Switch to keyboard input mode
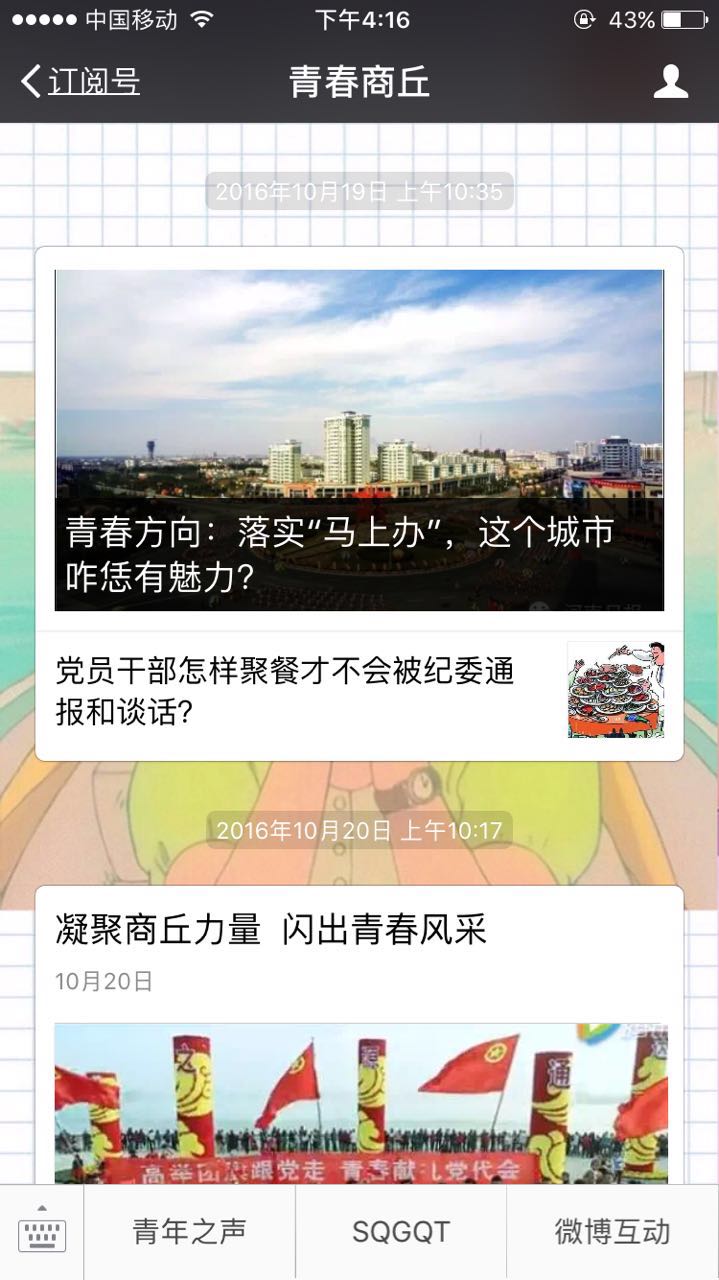 click(42, 1232)
